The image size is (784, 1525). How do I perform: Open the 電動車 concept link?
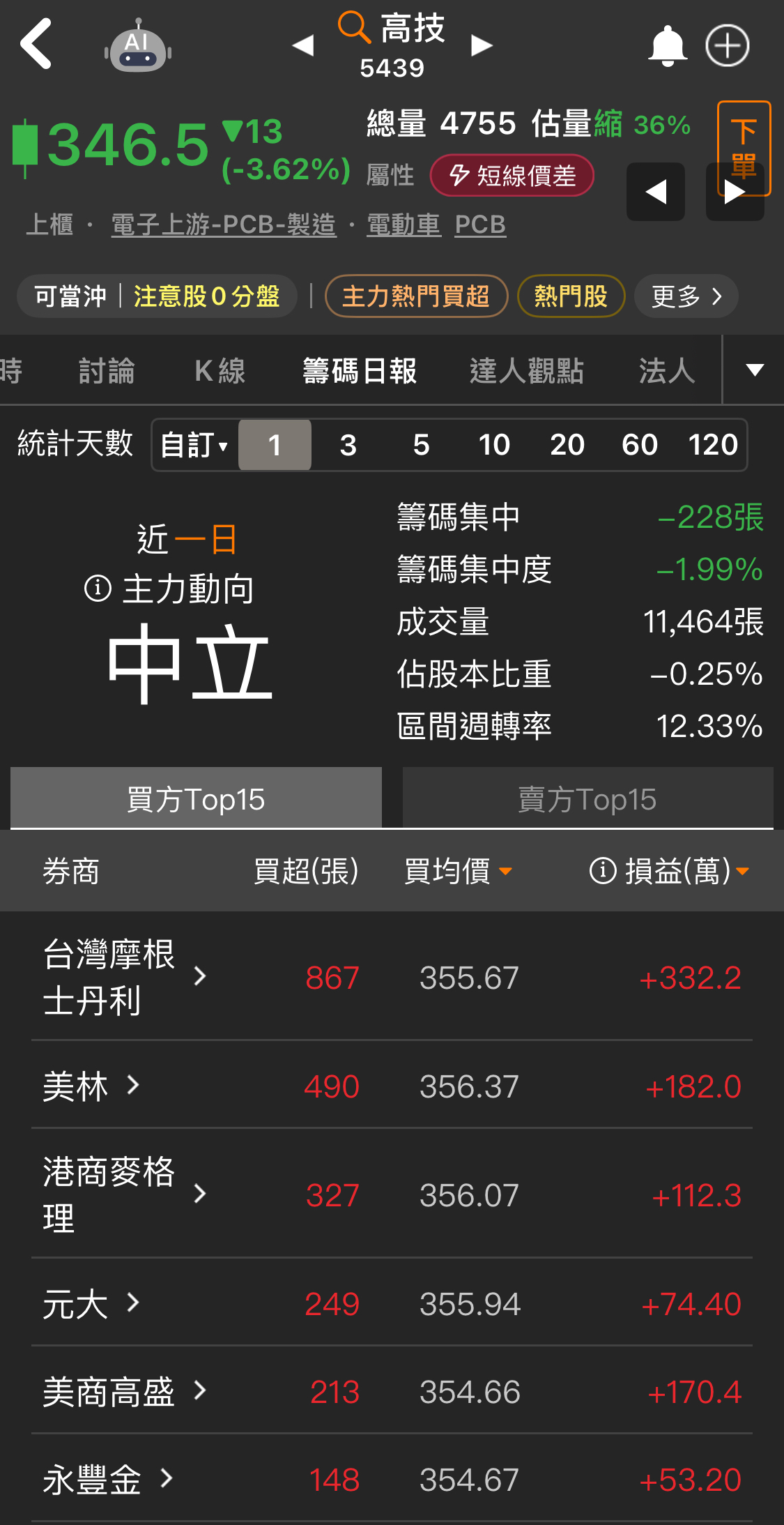point(403,225)
